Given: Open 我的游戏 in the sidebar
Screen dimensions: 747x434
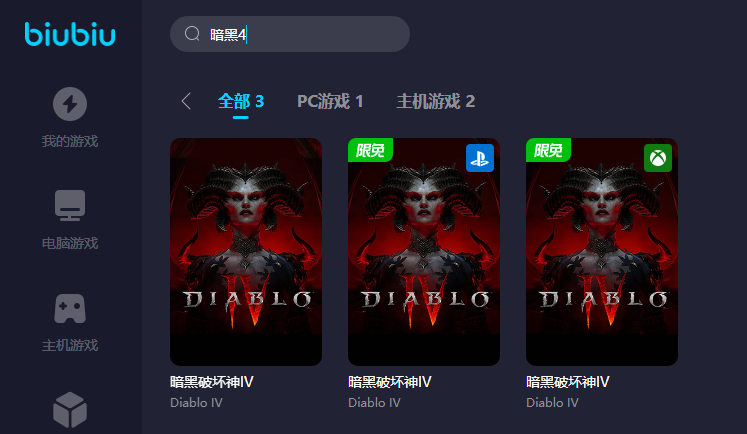Looking at the screenshot, I should click(70, 117).
